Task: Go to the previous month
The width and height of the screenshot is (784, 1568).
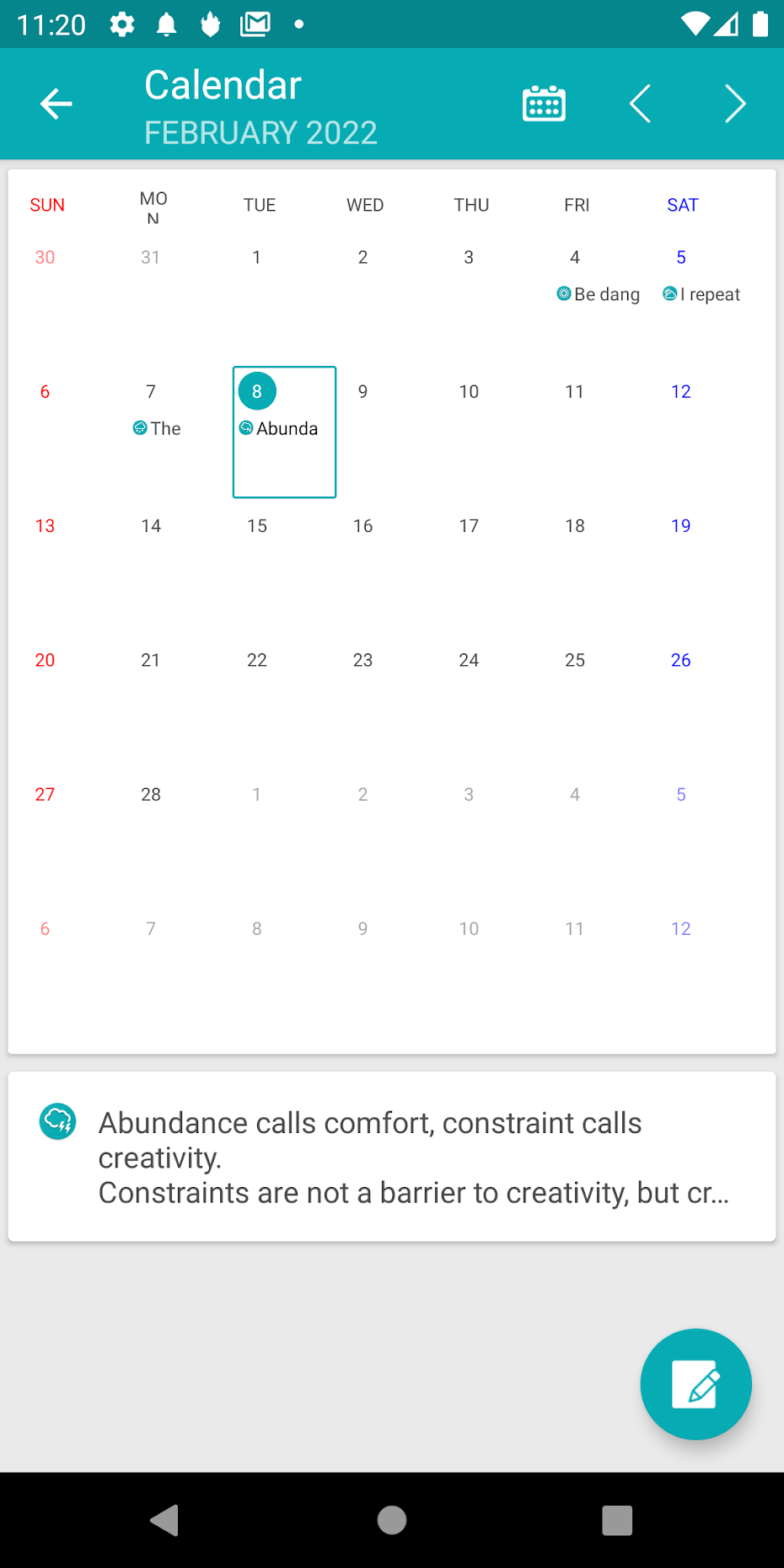Action: pyautogui.click(x=641, y=104)
